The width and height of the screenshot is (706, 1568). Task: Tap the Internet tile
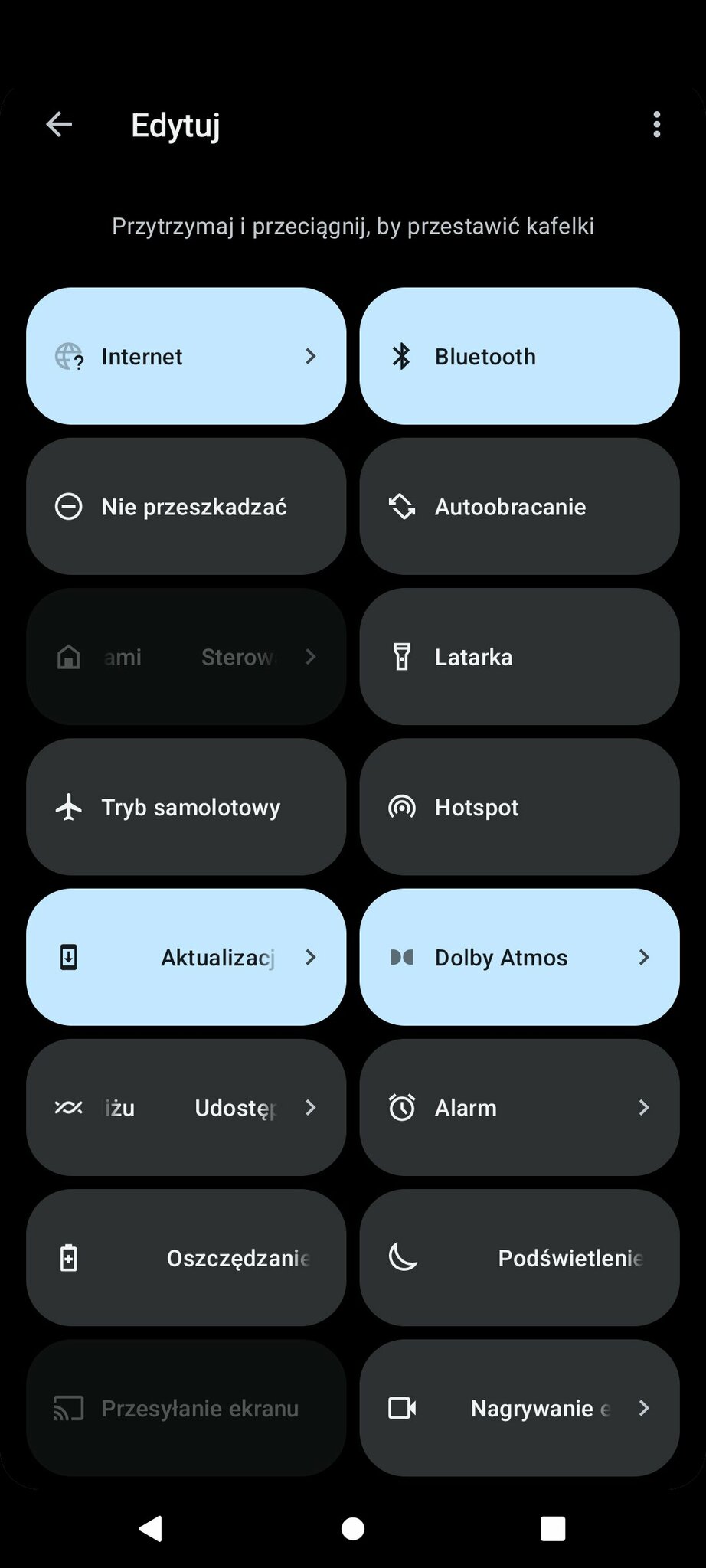(x=186, y=356)
